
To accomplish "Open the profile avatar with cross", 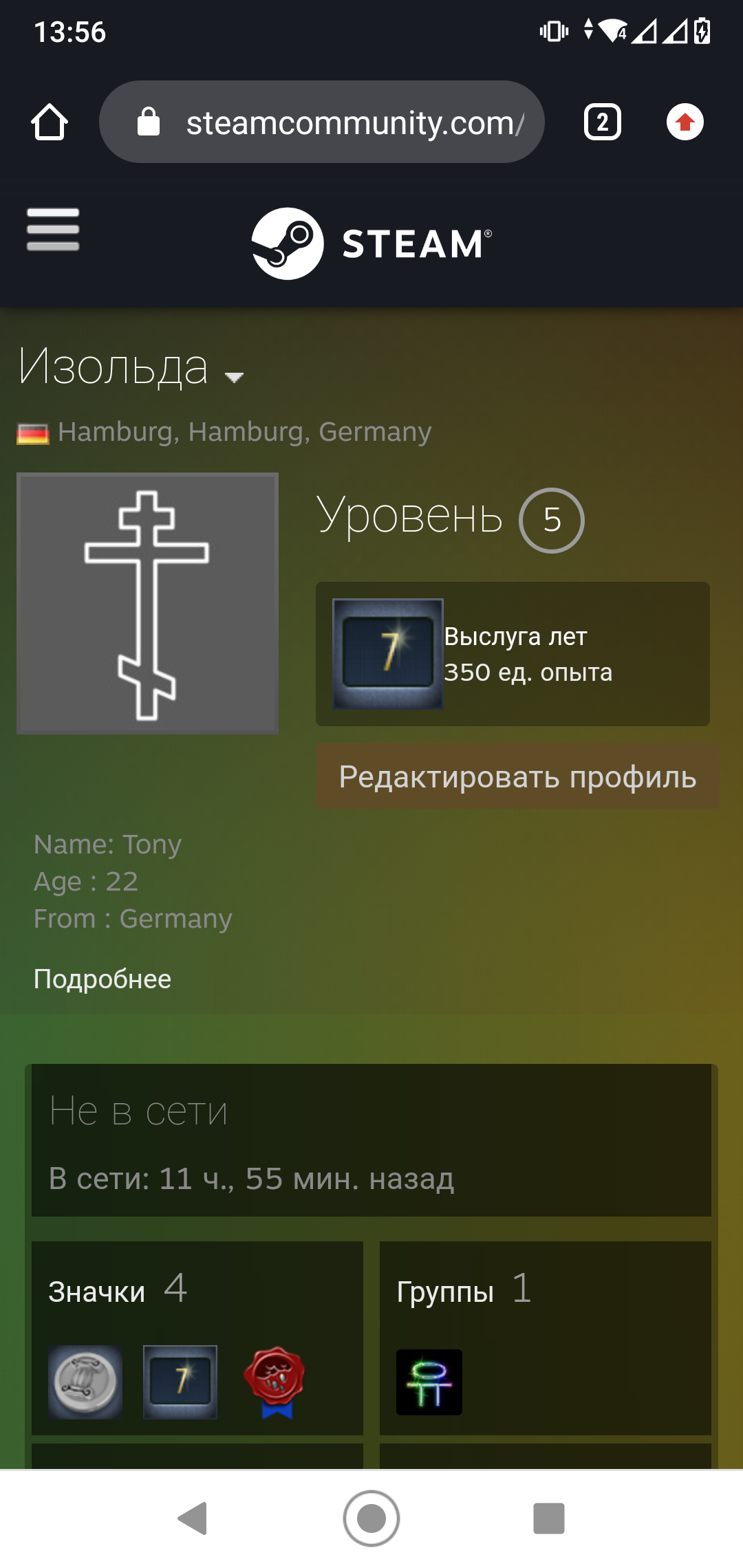I will point(147,603).
